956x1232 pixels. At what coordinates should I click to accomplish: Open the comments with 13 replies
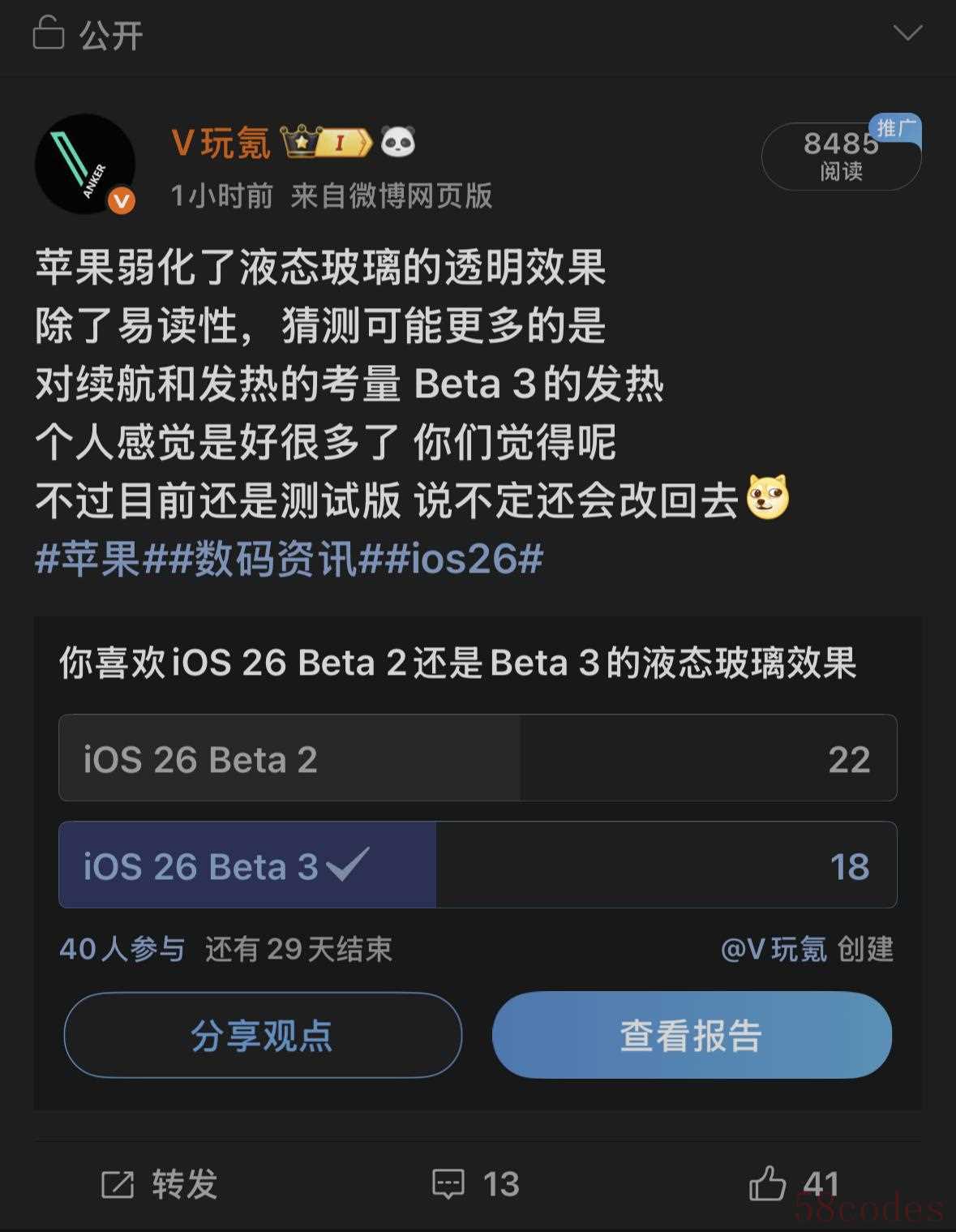point(476,1184)
